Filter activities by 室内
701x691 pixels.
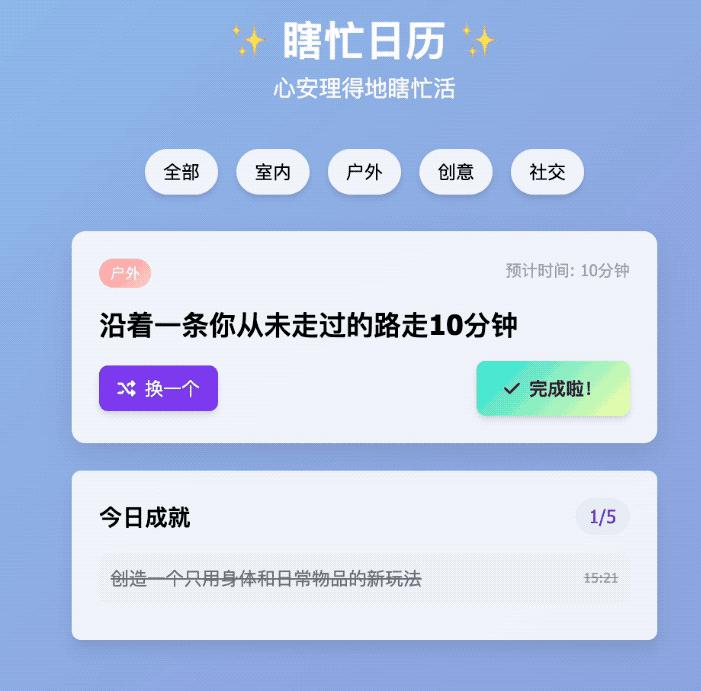[273, 172]
